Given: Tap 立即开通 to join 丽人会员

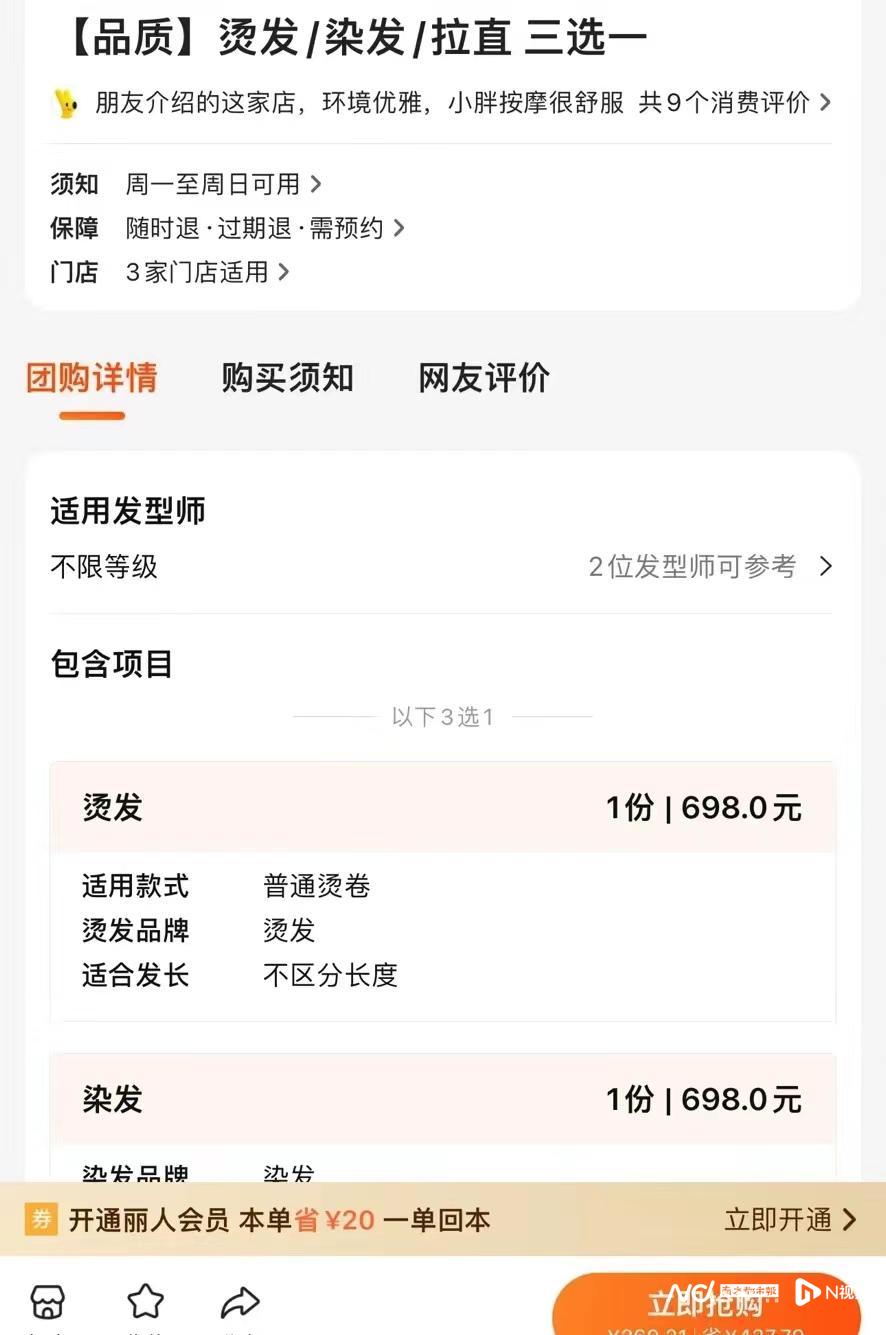Looking at the screenshot, I should (x=790, y=1220).
